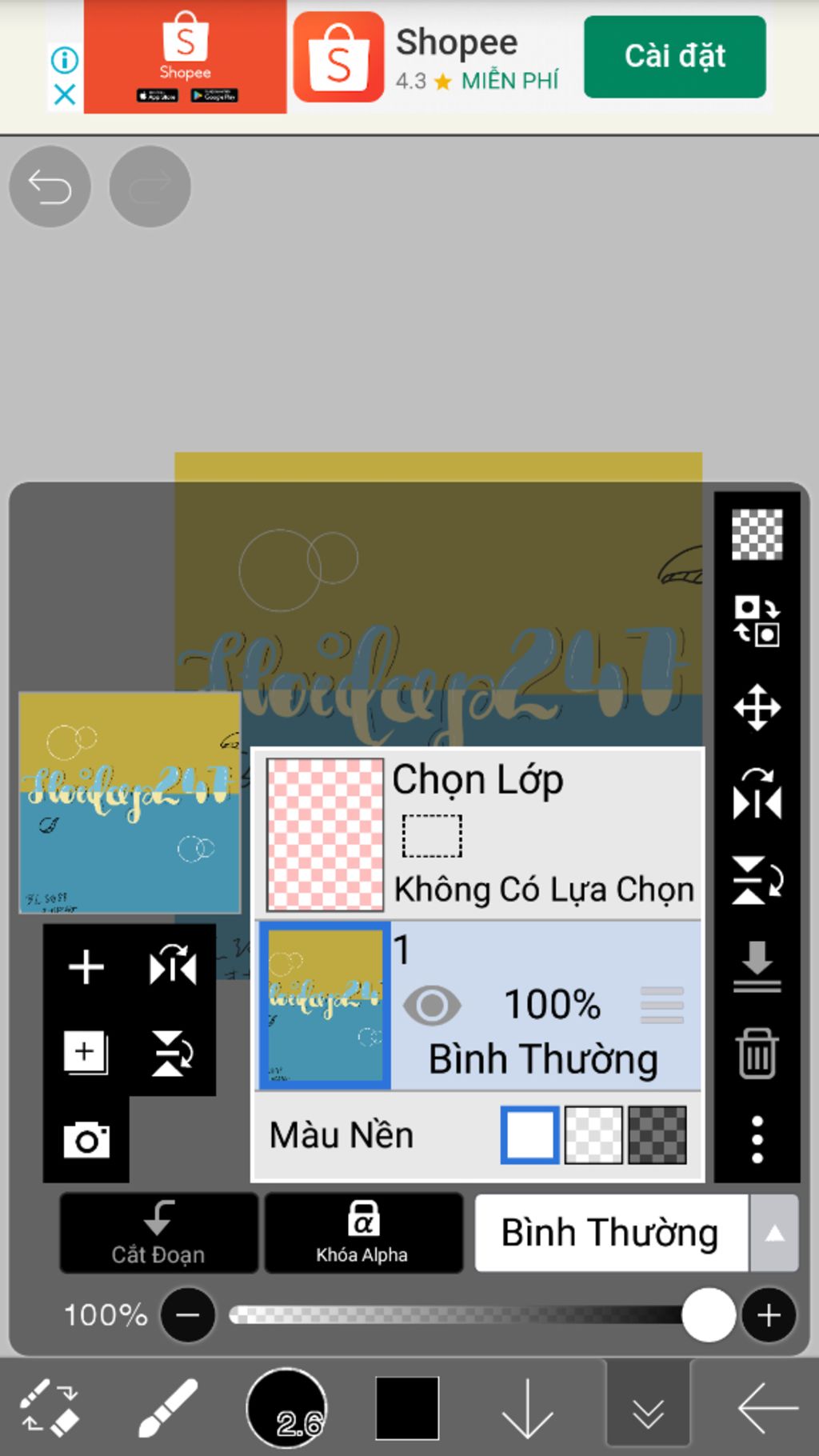This screenshot has height=1456, width=819.
Task: Delete the layer with trash icon
Action: 757,1054
